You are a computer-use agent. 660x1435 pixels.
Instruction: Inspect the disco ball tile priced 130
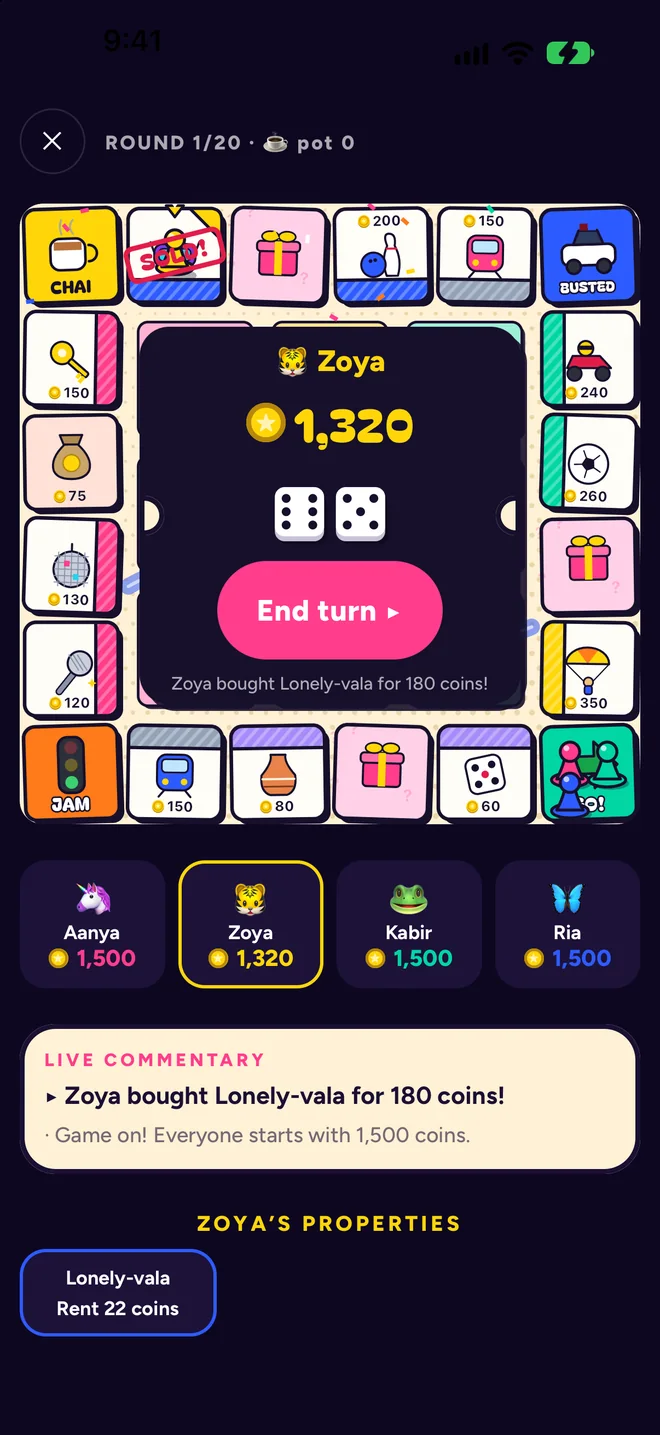[71, 565]
